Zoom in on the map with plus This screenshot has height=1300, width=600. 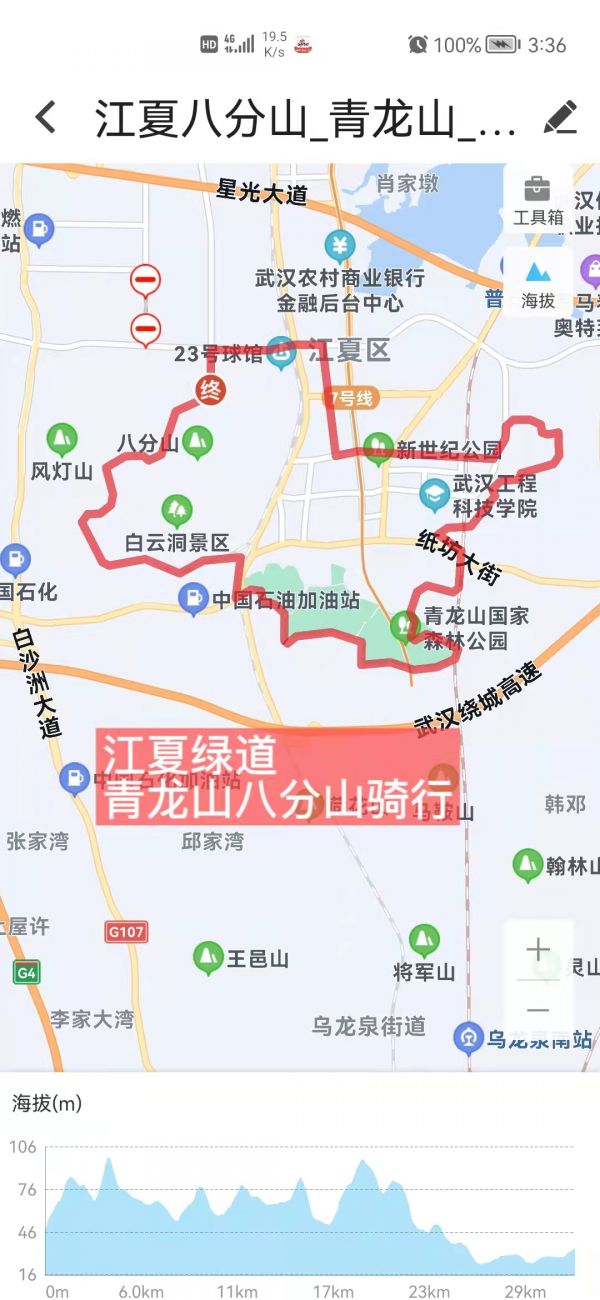pyautogui.click(x=538, y=950)
